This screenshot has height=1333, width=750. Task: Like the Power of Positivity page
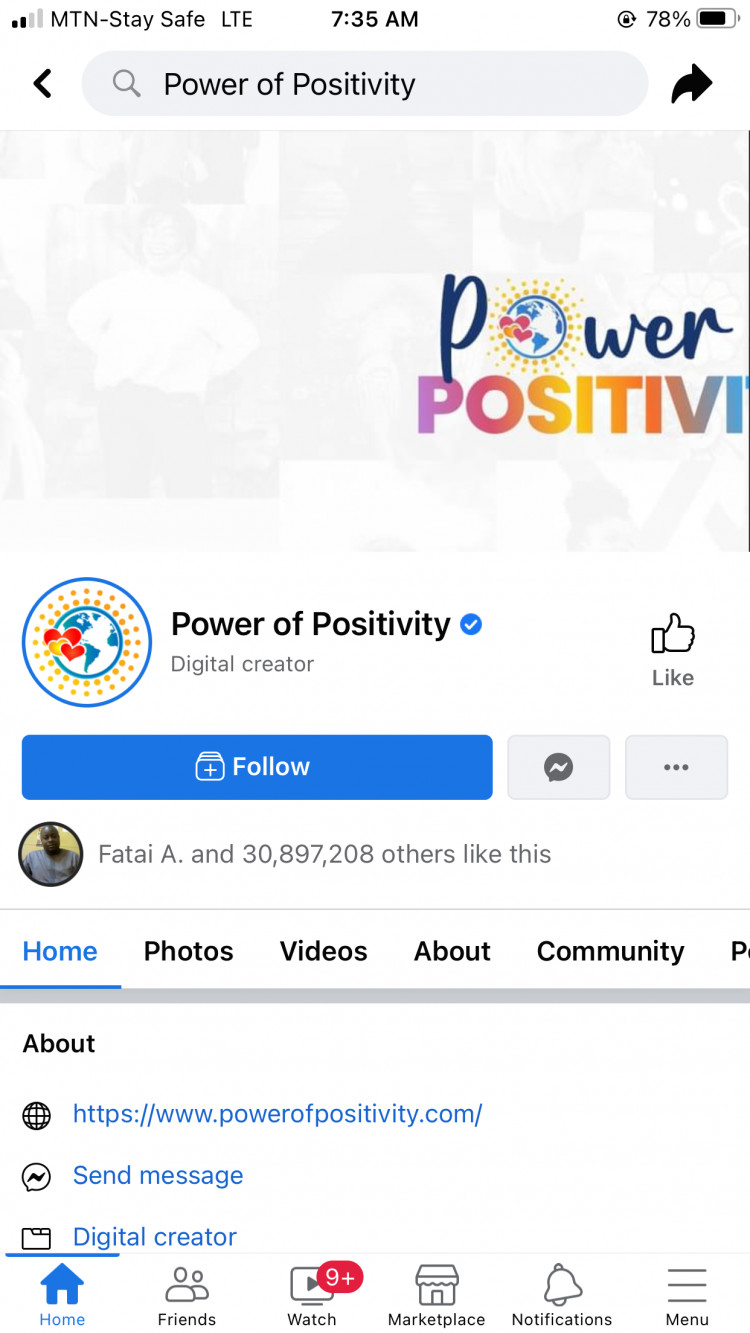672,649
